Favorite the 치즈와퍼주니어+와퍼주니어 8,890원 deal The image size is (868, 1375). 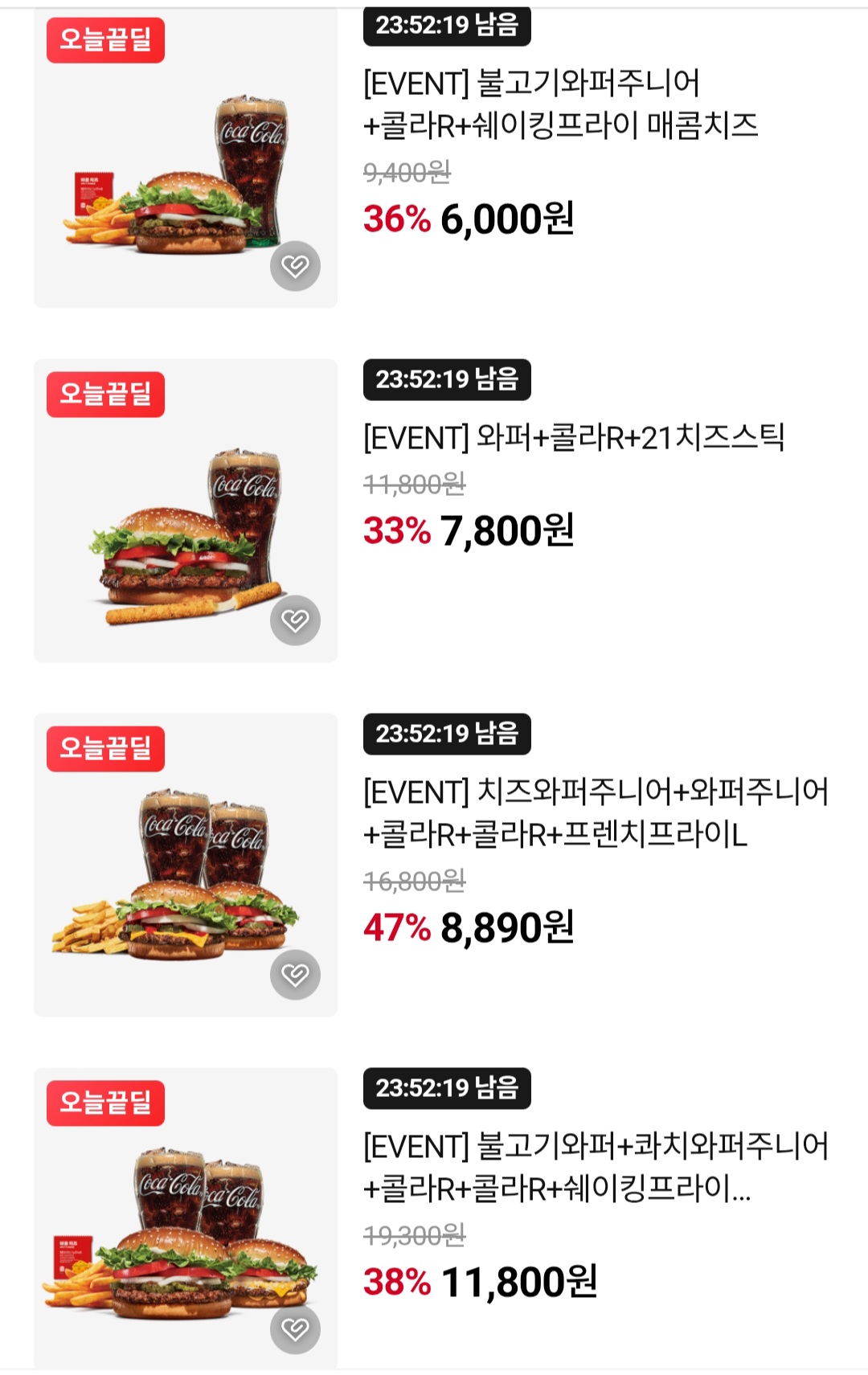[295, 975]
